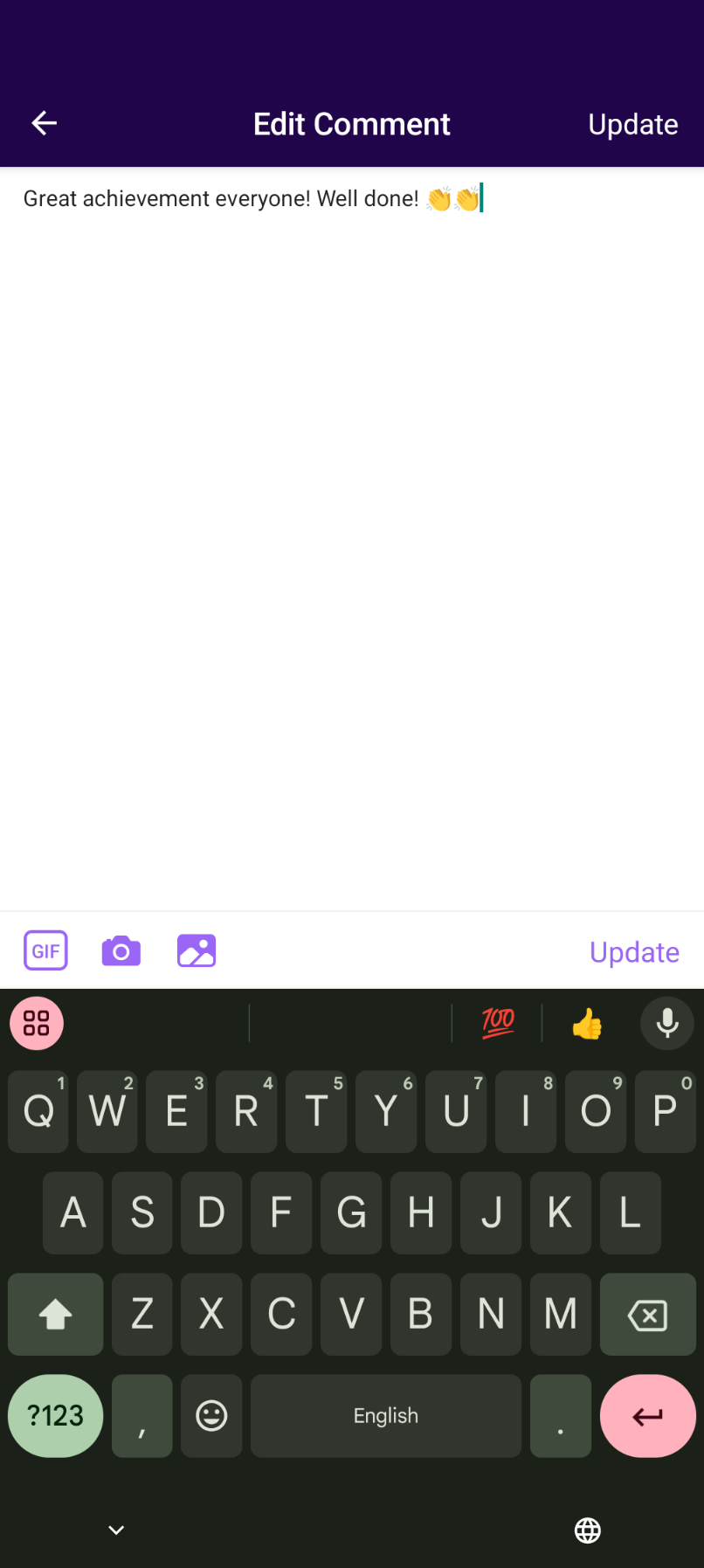Open the camera to attach a photo
This screenshot has width=704, height=1568.
[121, 950]
